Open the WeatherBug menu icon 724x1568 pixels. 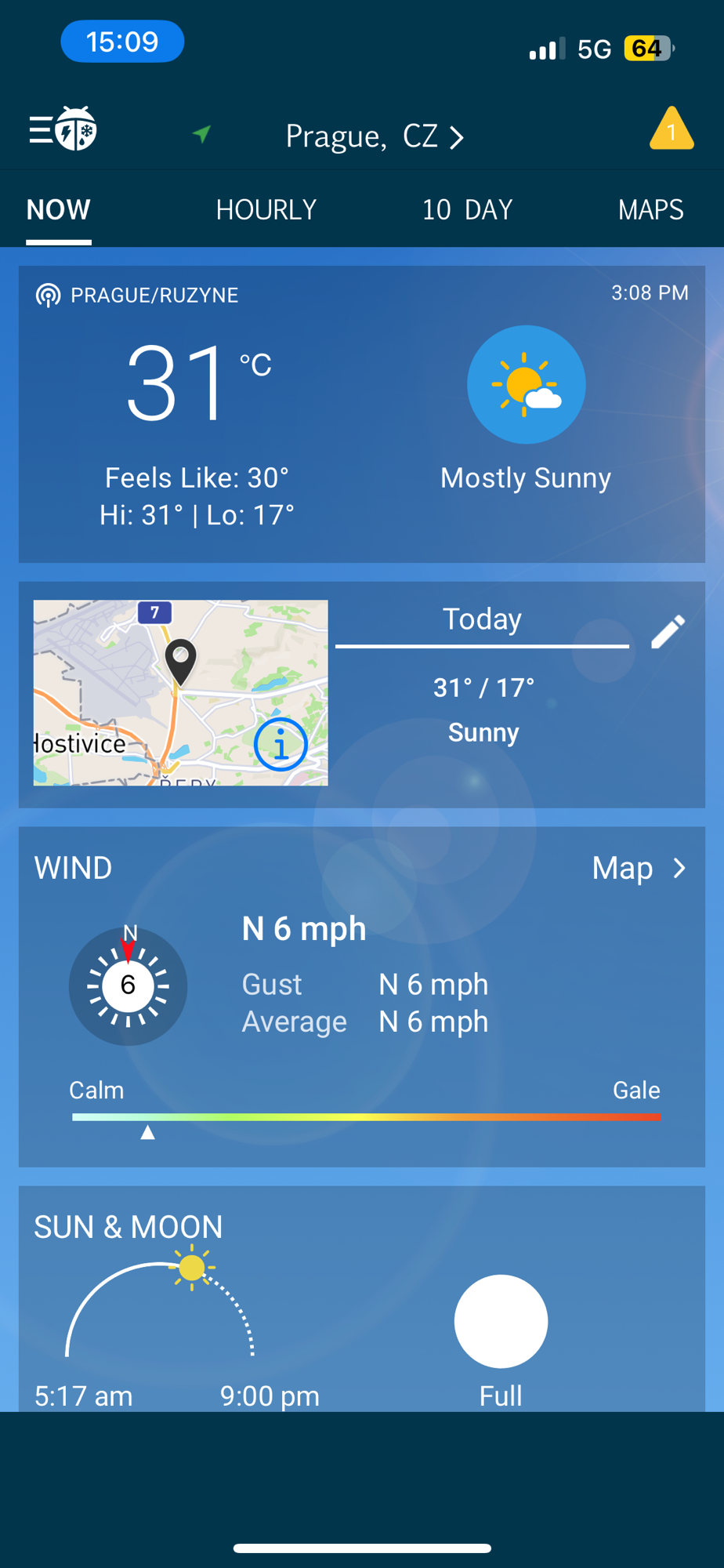tap(63, 129)
